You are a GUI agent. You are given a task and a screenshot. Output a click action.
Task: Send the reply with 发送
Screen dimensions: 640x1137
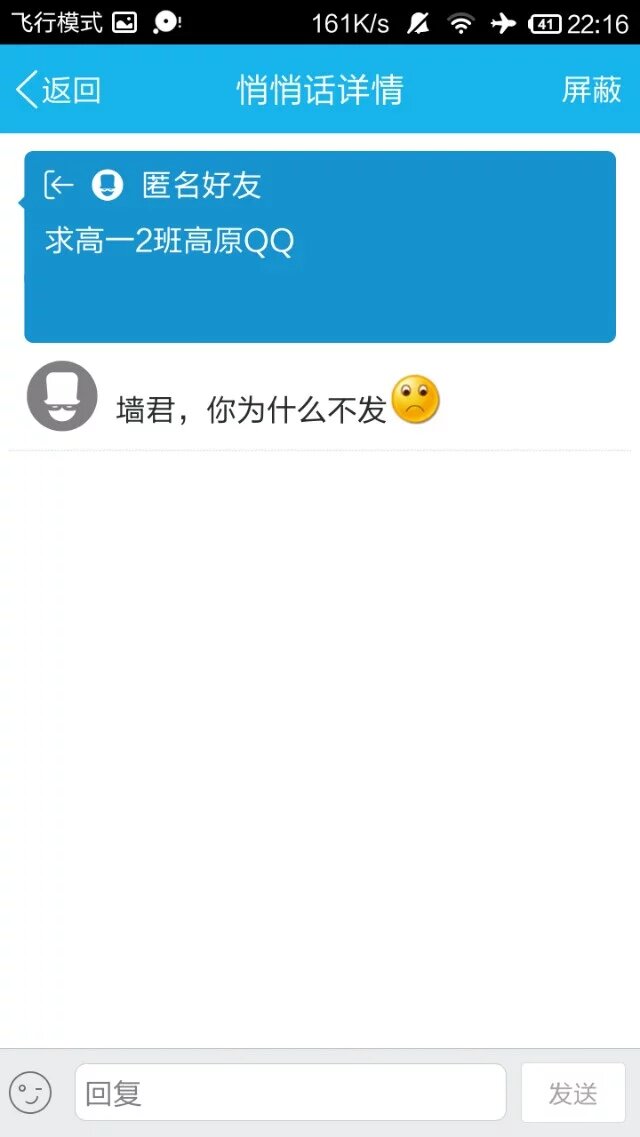pyautogui.click(x=573, y=1092)
